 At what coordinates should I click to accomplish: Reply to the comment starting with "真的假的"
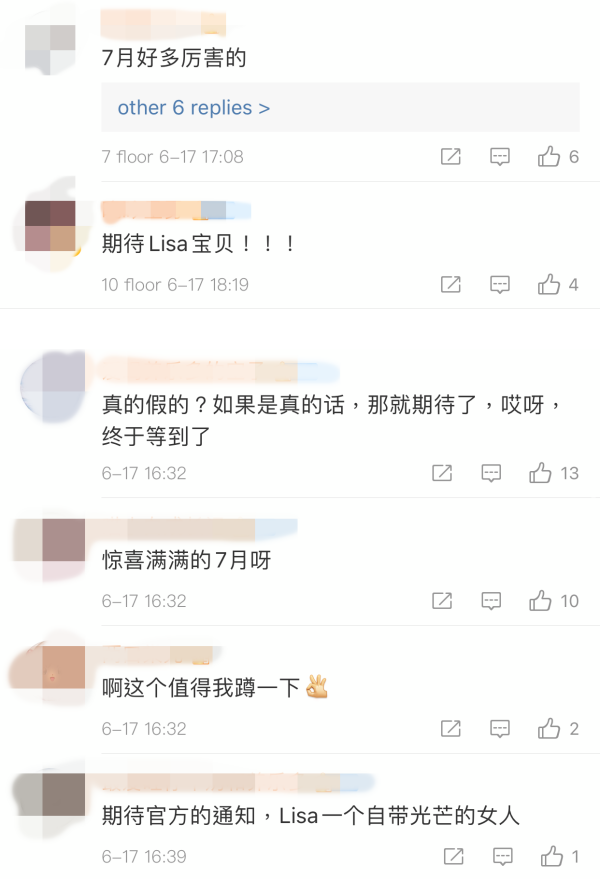click(x=491, y=473)
